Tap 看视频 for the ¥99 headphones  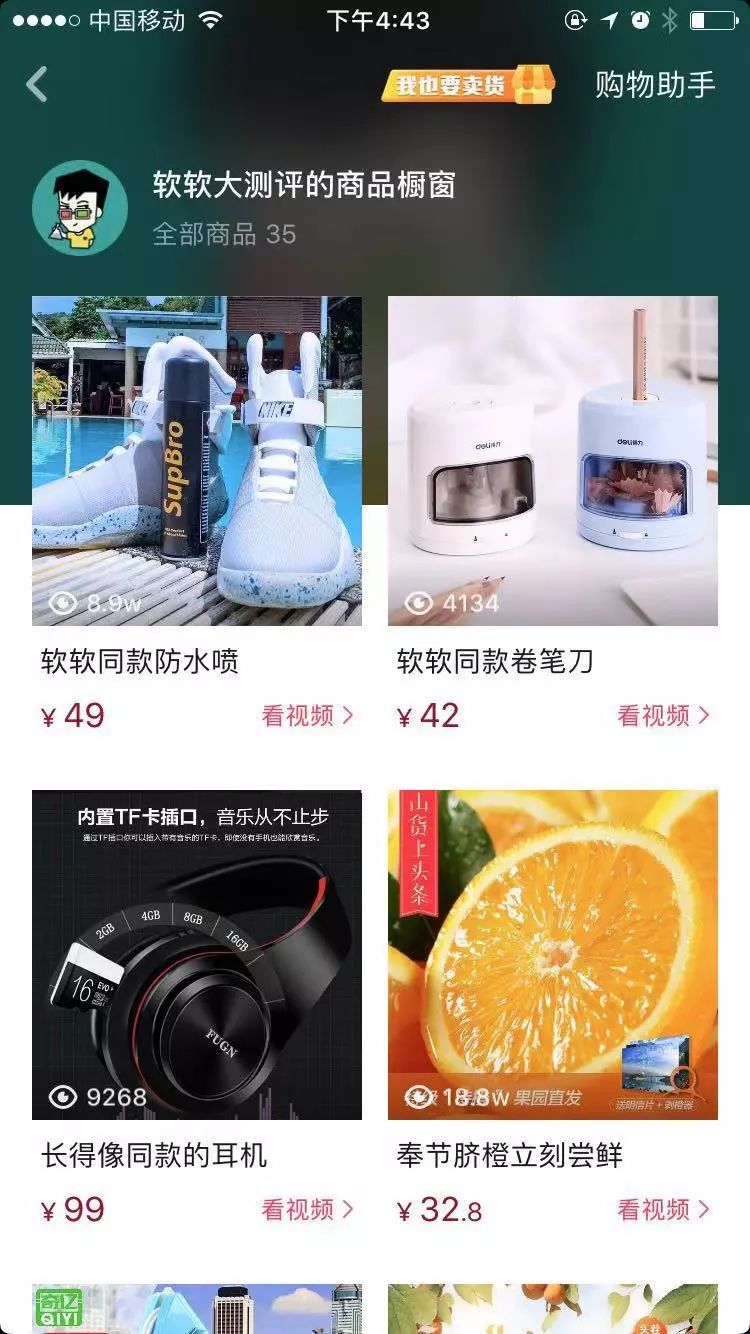coord(307,1209)
